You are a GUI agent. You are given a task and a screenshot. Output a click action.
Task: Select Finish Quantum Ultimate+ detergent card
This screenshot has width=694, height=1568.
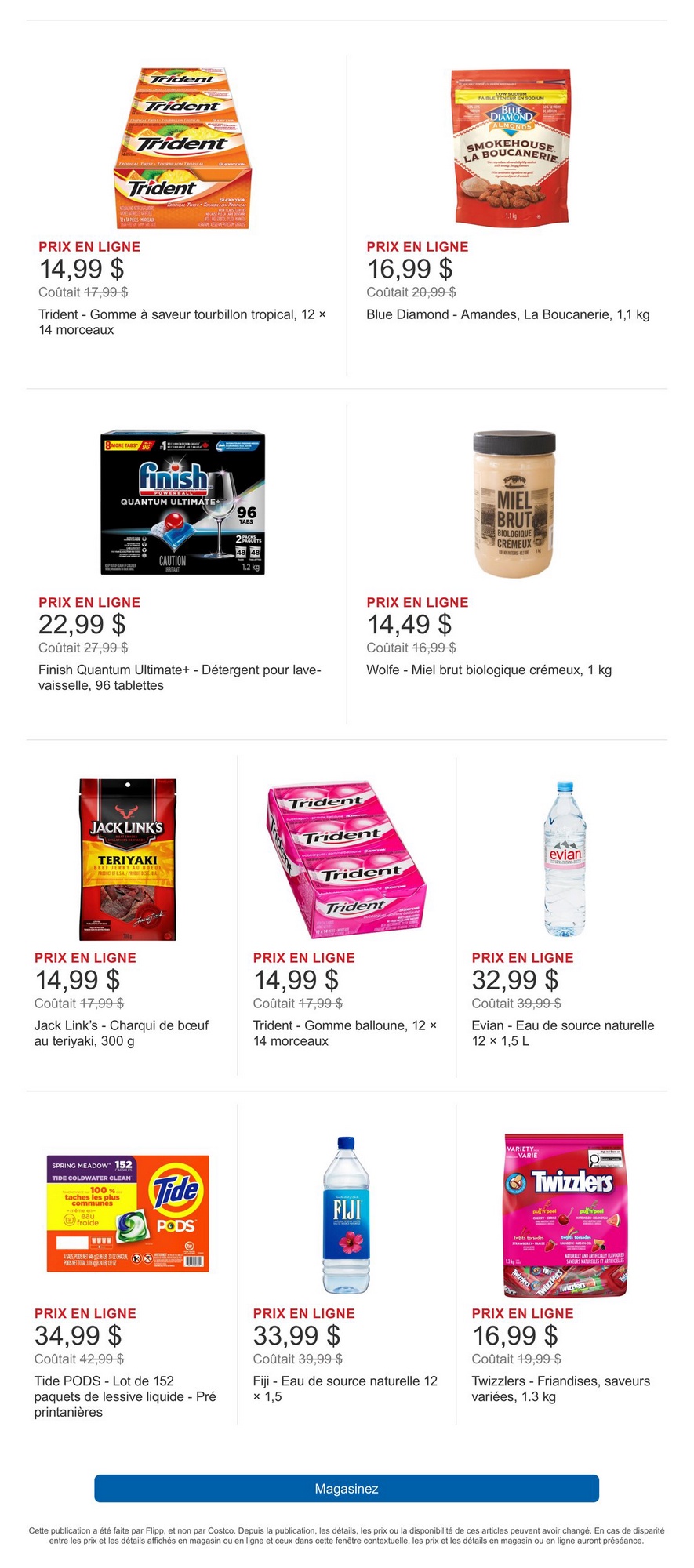pos(183,503)
